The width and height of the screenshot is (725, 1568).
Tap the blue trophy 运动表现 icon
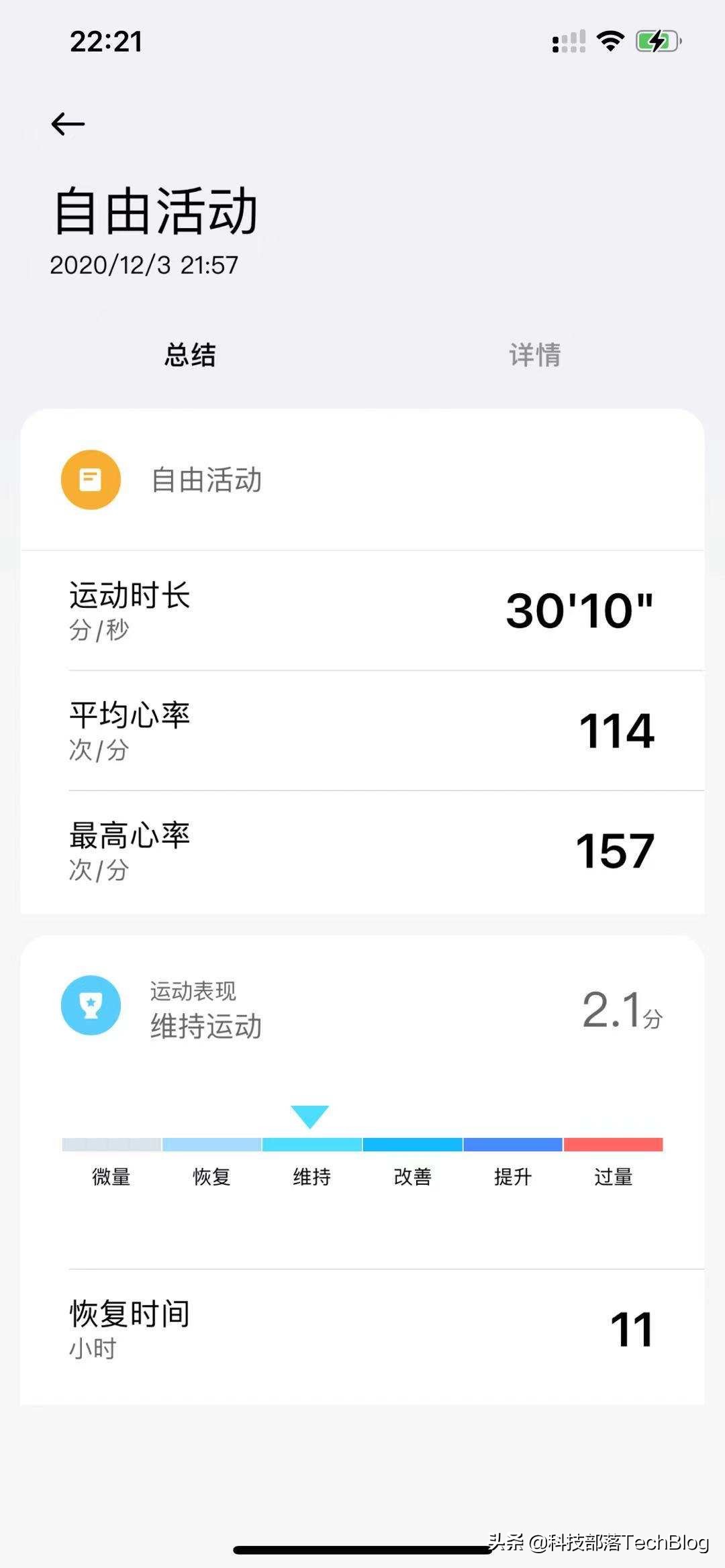tap(91, 1006)
